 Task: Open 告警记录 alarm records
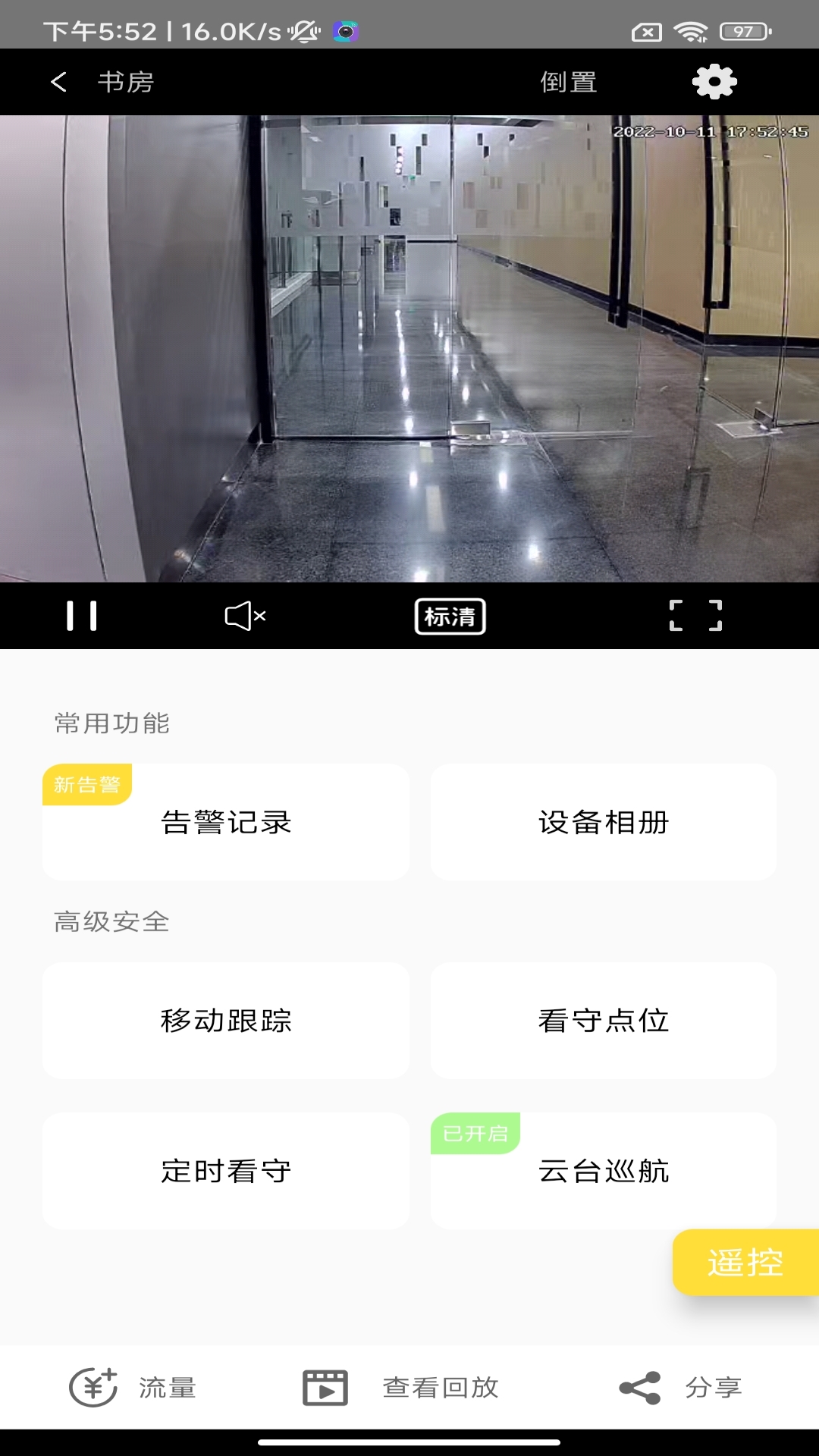[226, 822]
